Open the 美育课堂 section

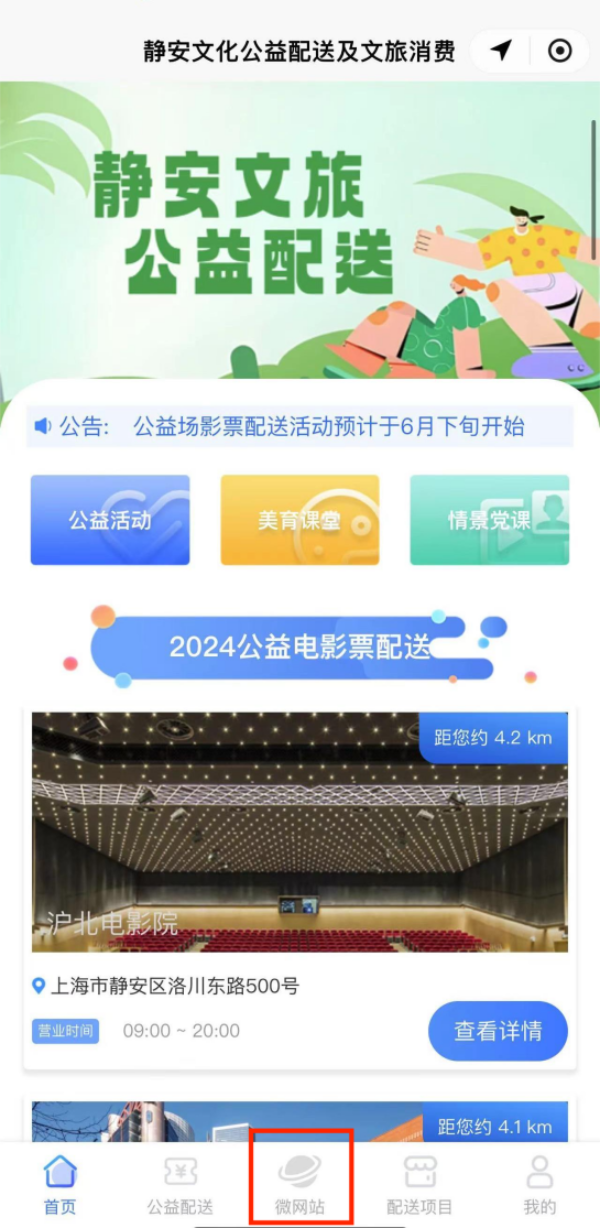click(299, 520)
